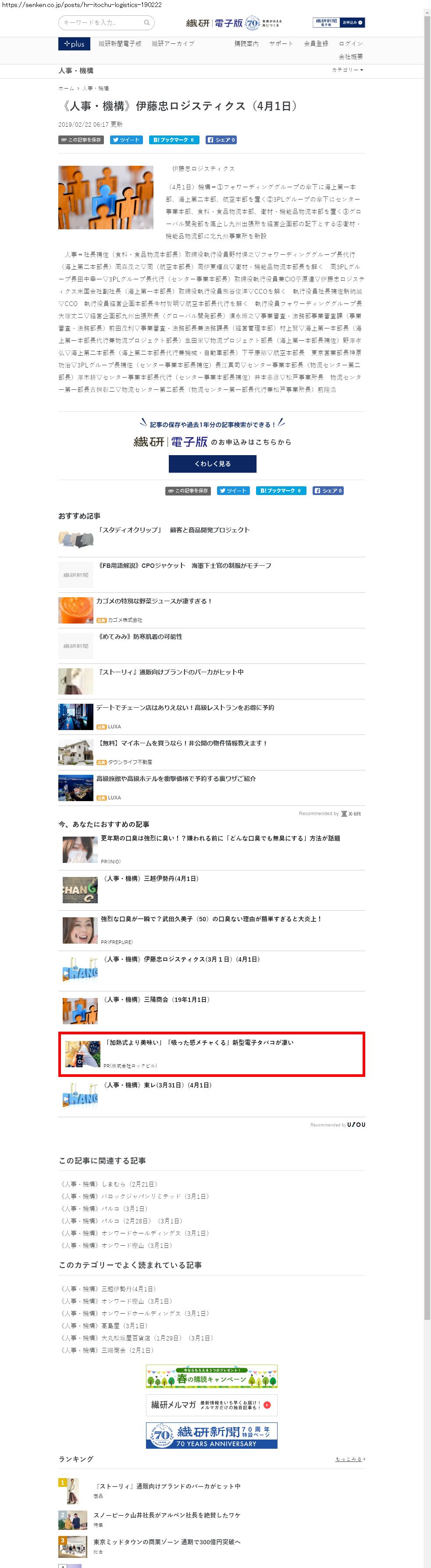The width and height of the screenshot is (431, 1568).
Task: Open 会員登録 page
Action: pyautogui.click(x=316, y=44)
